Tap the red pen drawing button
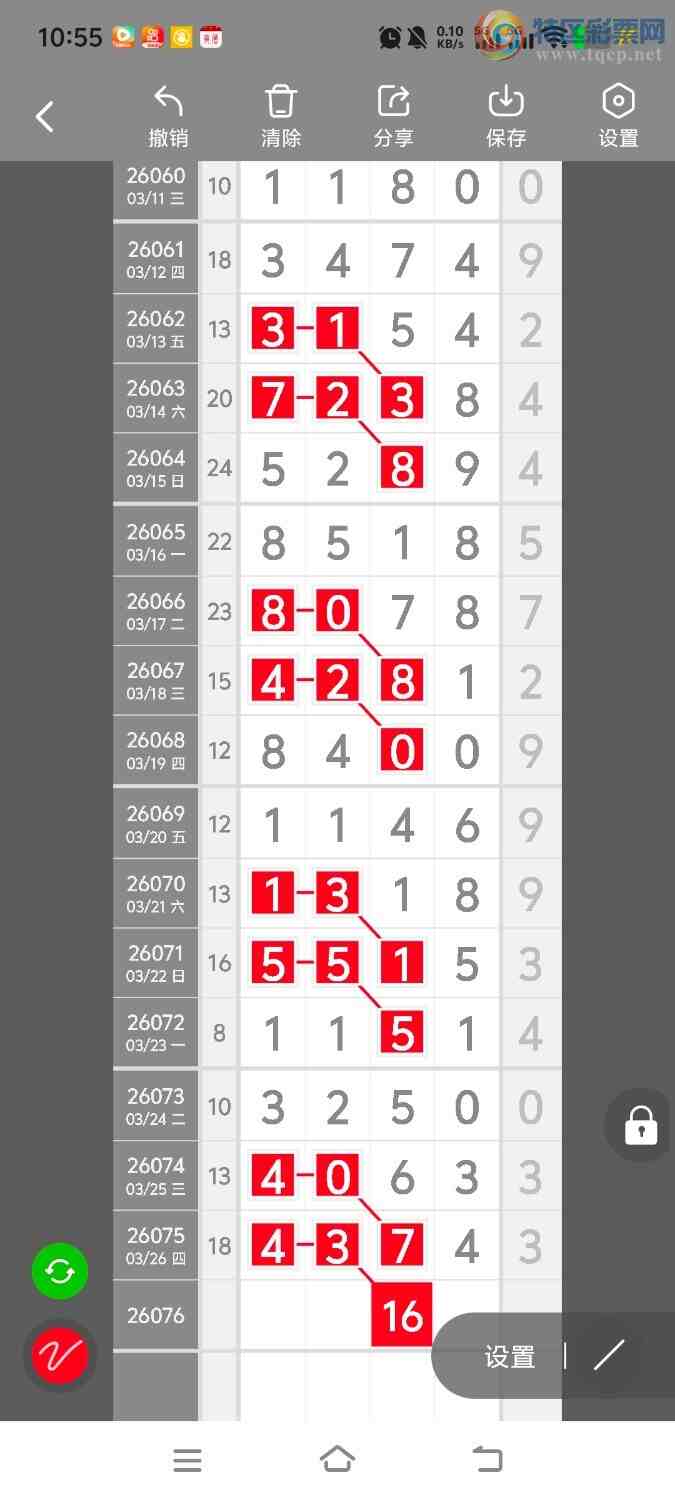675x1500 pixels. click(x=60, y=1355)
